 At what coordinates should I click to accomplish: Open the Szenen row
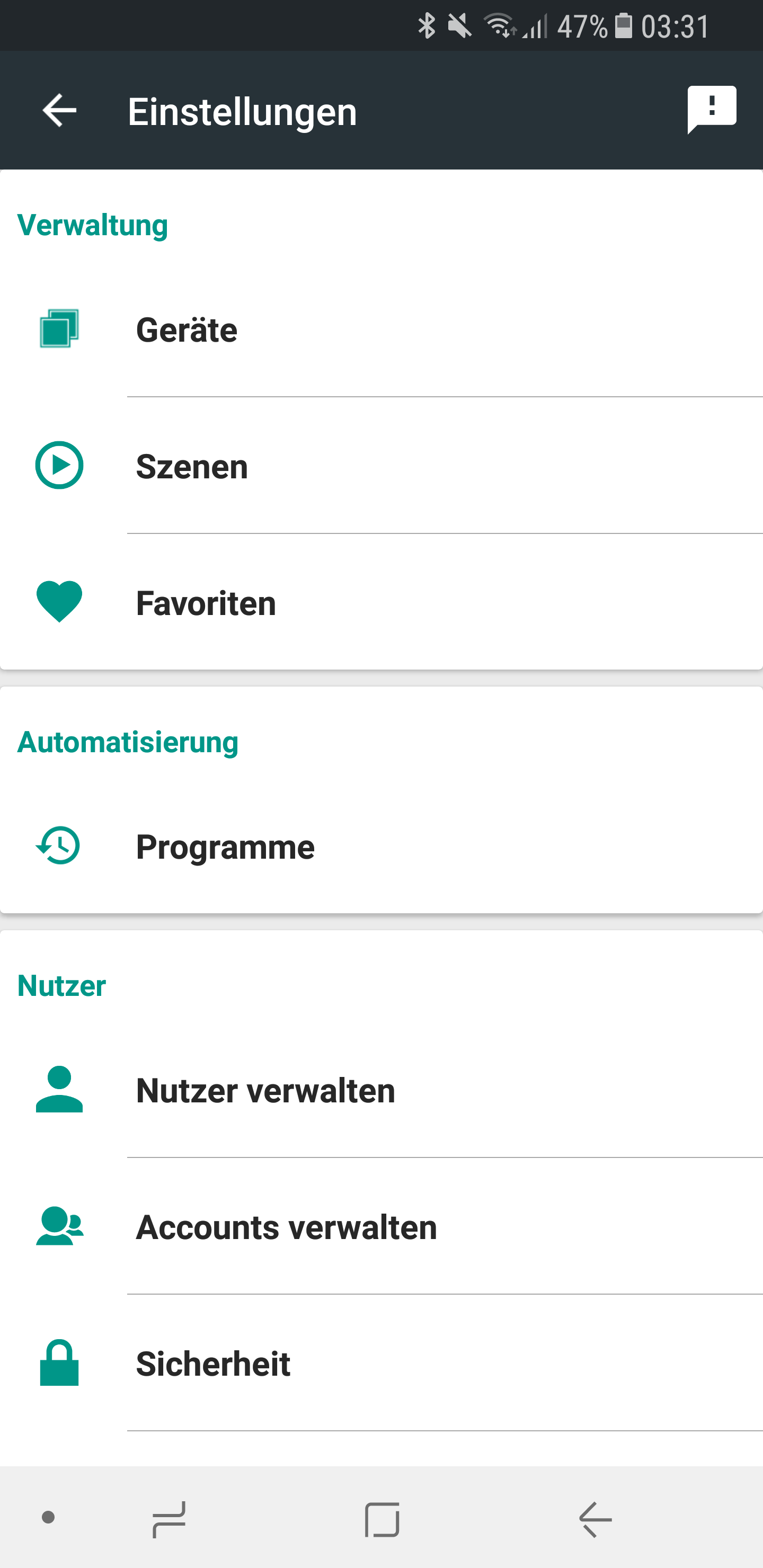coord(381,466)
